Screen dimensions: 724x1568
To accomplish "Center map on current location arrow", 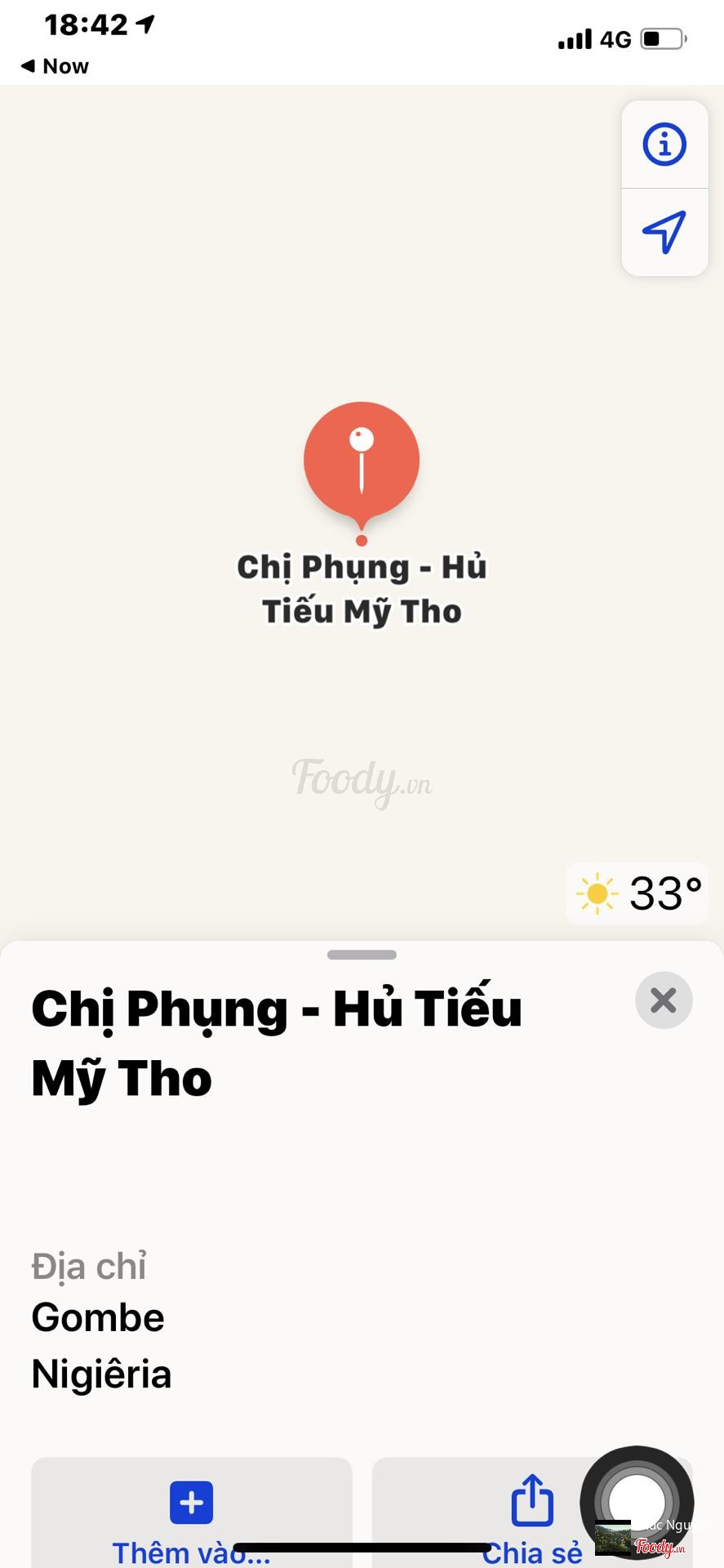I will pos(664,233).
